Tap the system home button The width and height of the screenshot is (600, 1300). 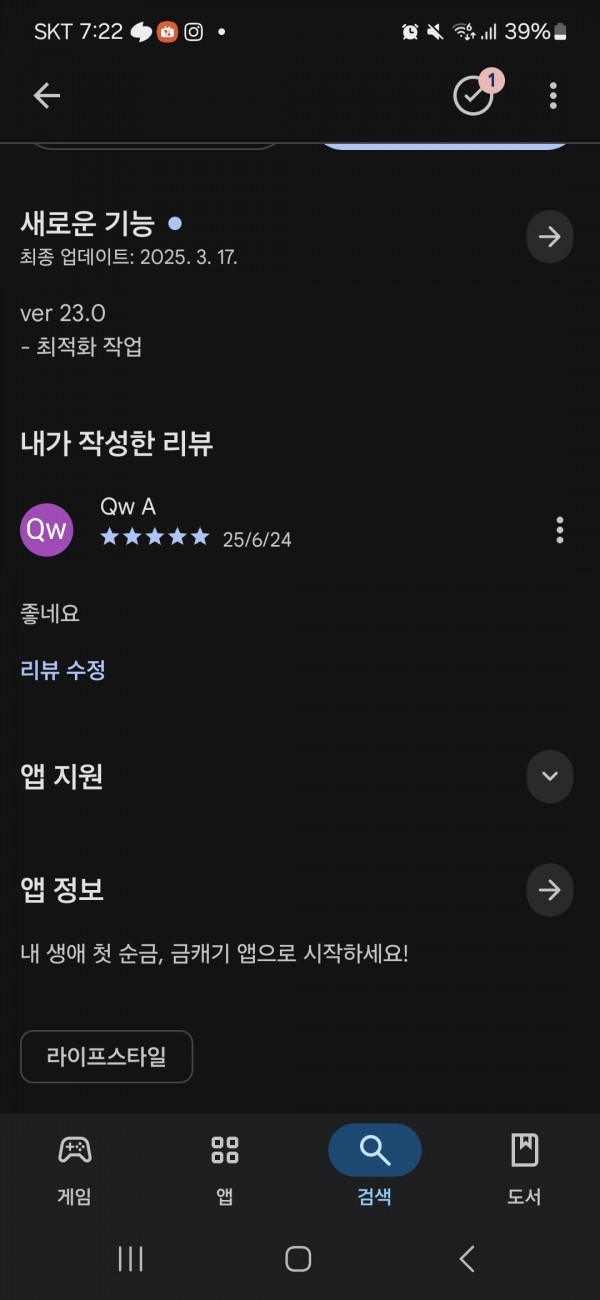(298, 1259)
